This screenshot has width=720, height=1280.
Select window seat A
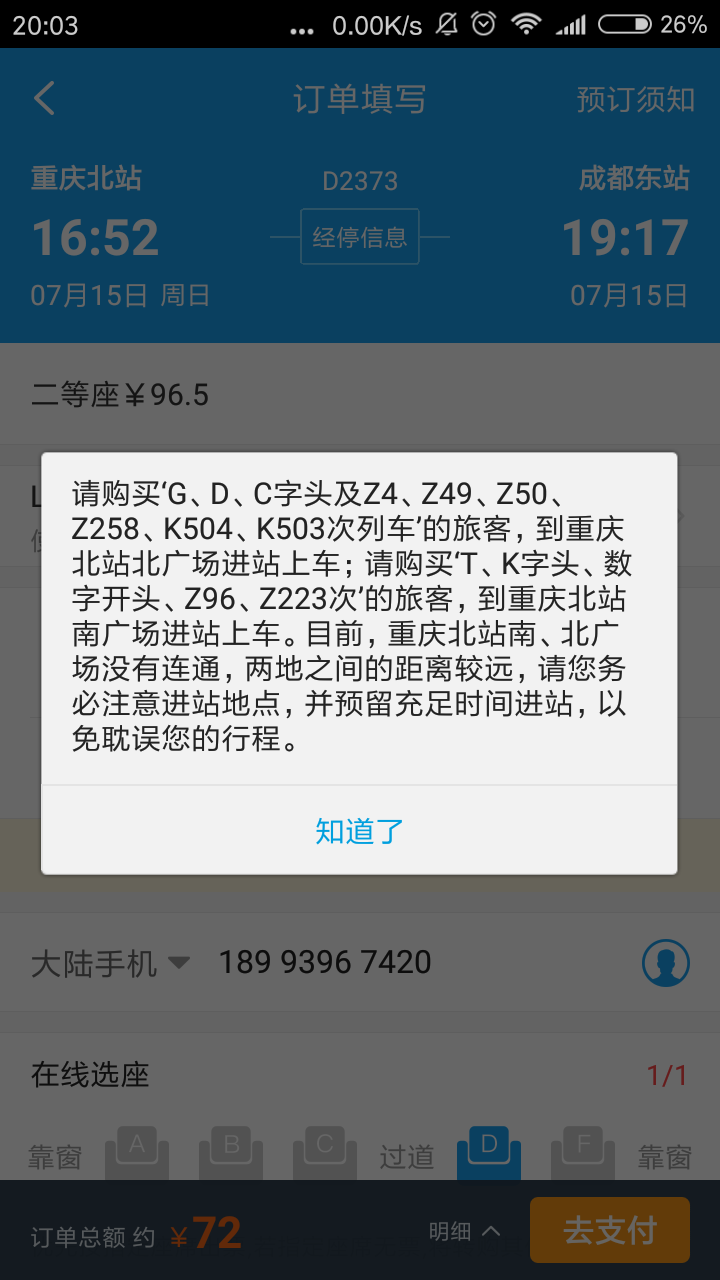137,1153
